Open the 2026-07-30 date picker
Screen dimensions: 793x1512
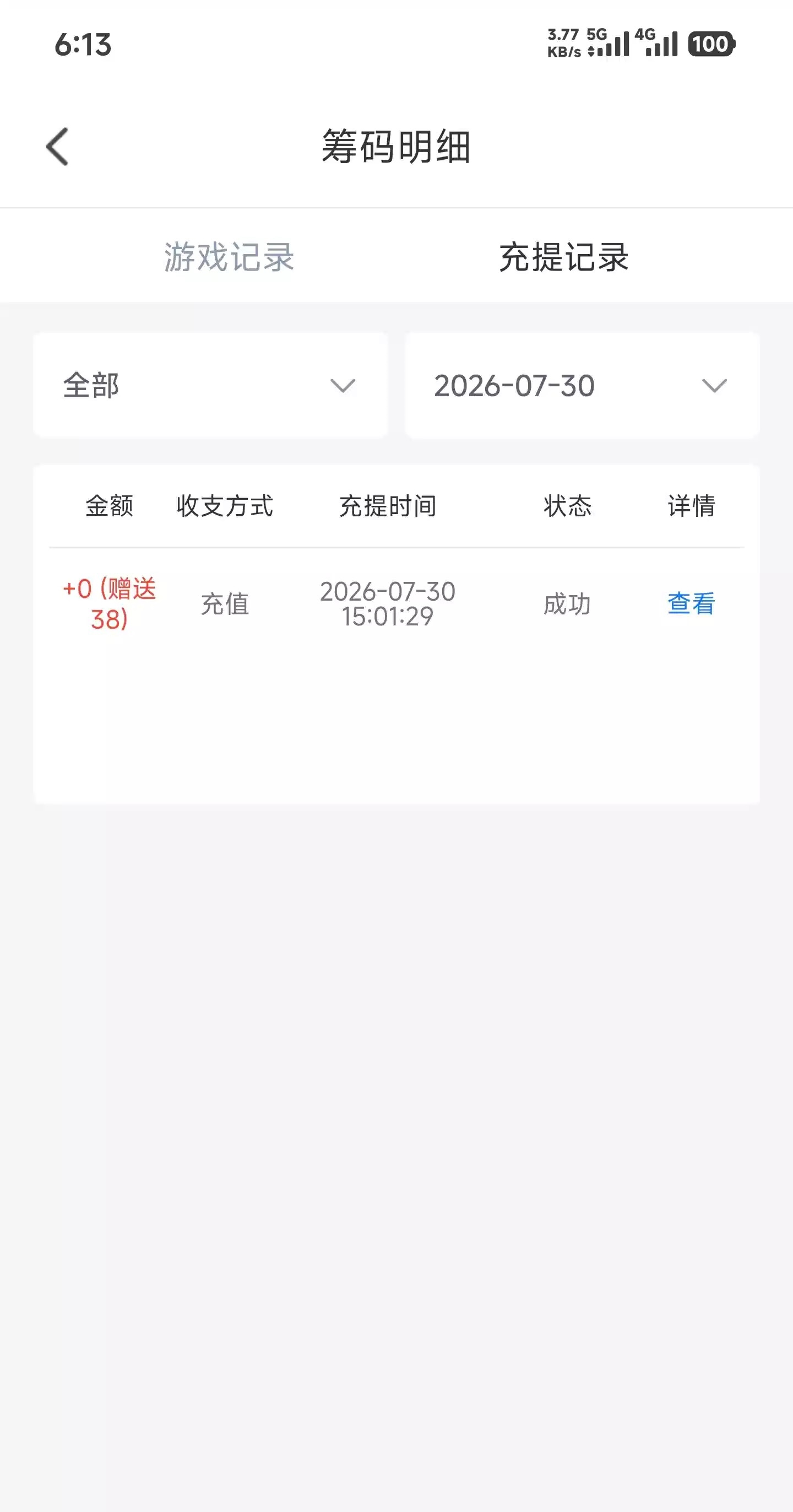pos(583,385)
